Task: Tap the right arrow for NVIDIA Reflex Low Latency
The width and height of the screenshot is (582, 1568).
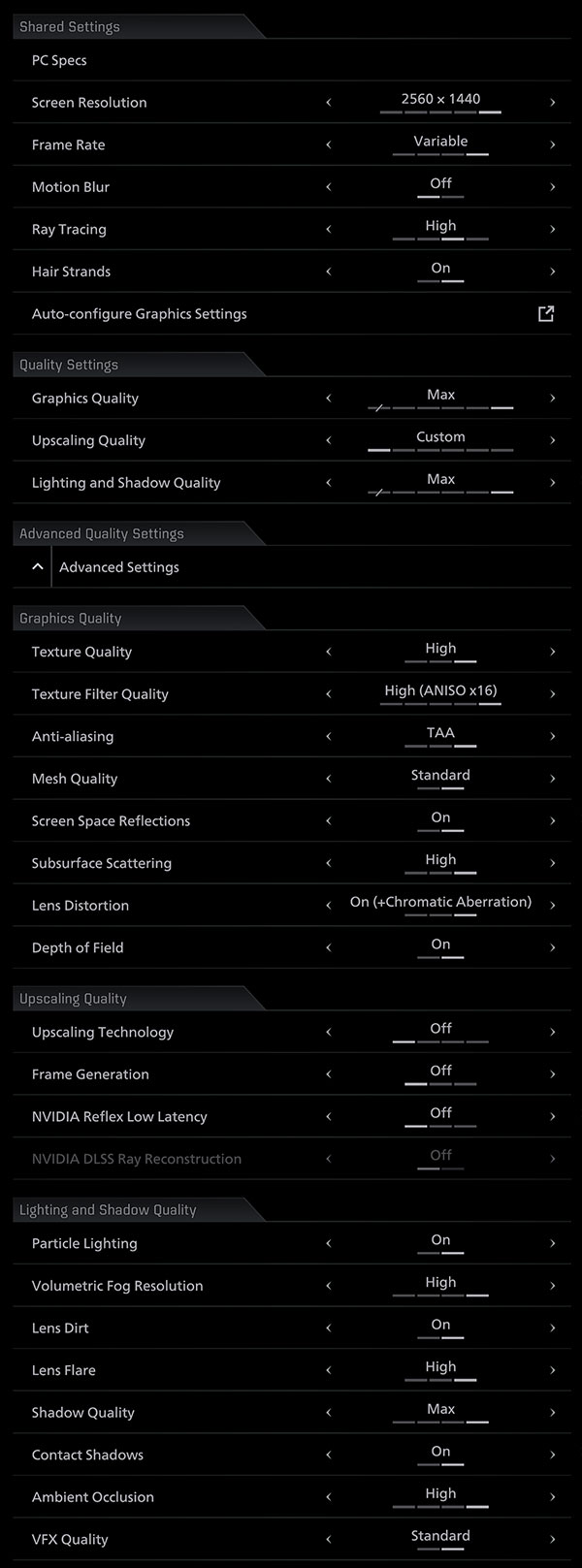Action: pyautogui.click(x=552, y=1116)
